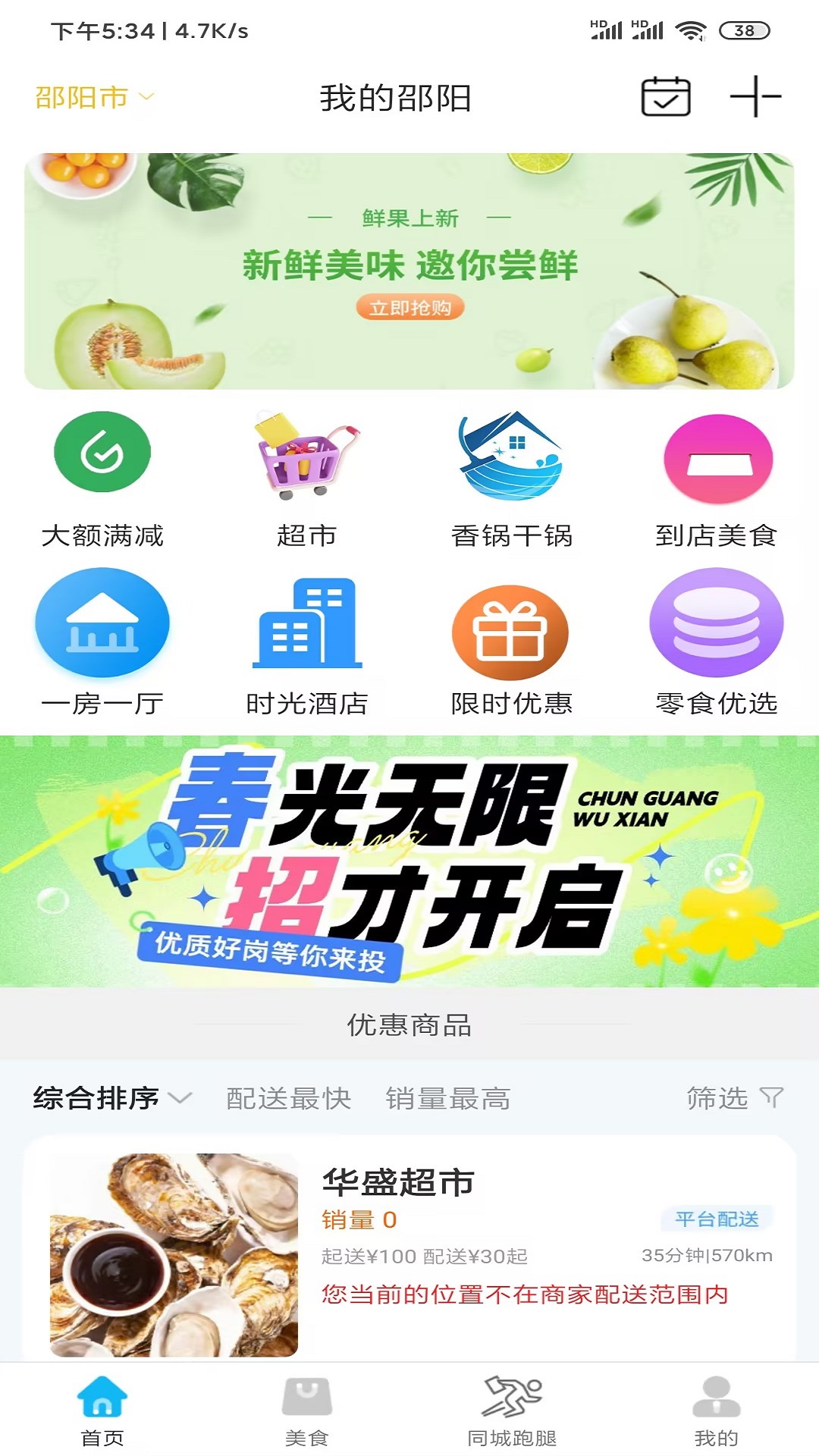Open the 筛选 filter options

tap(734, 1098)
